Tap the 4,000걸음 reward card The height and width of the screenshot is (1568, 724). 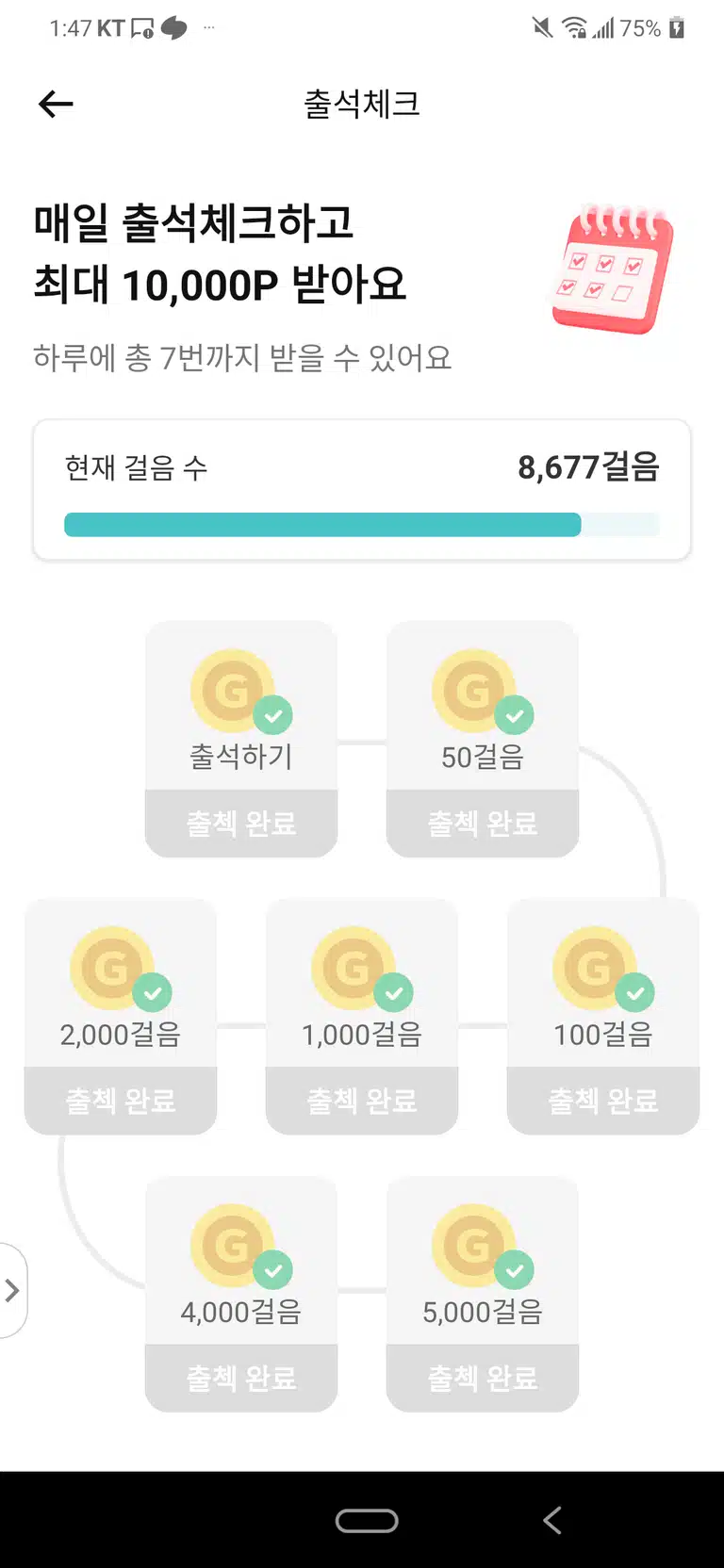pyautogui.click(x=241, y=1294)
